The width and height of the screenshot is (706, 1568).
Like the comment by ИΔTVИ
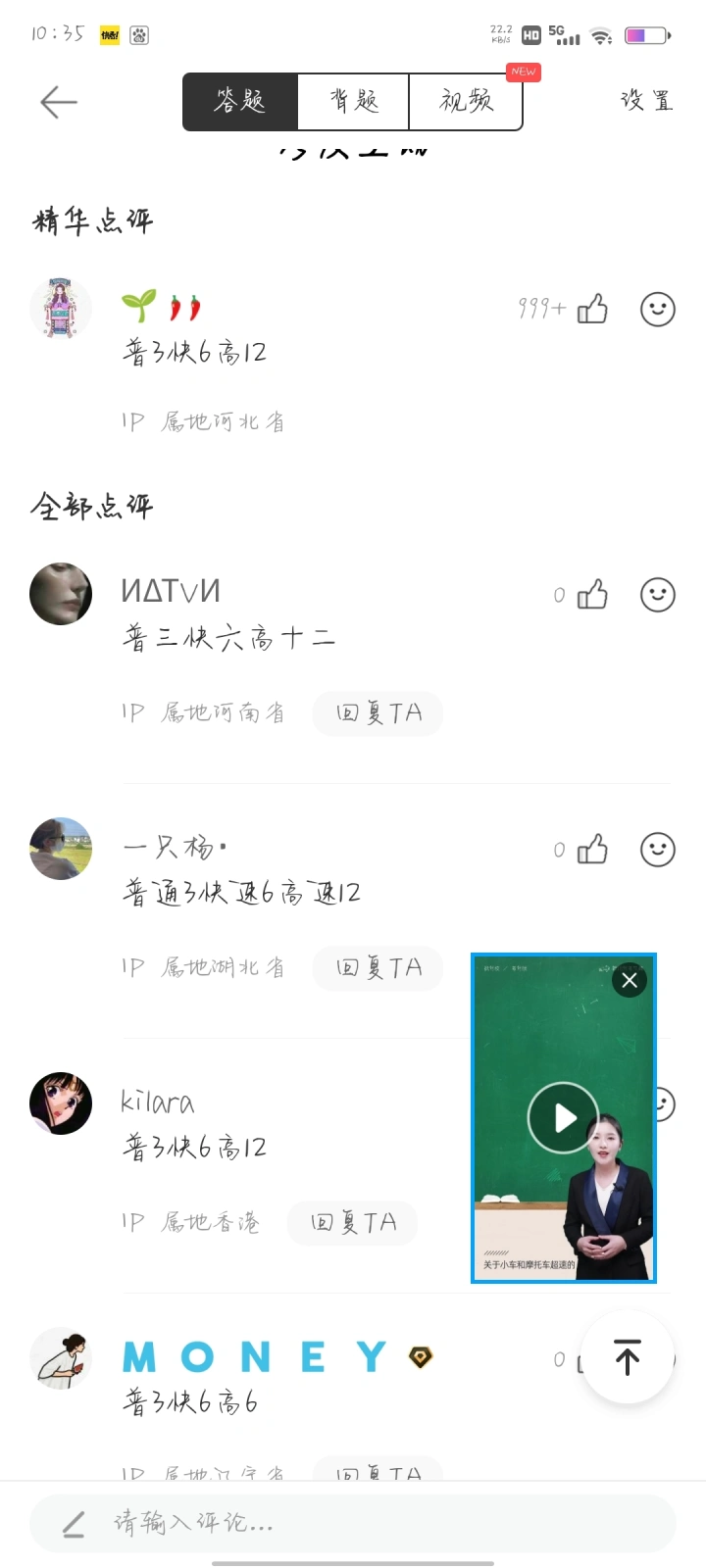592,595
